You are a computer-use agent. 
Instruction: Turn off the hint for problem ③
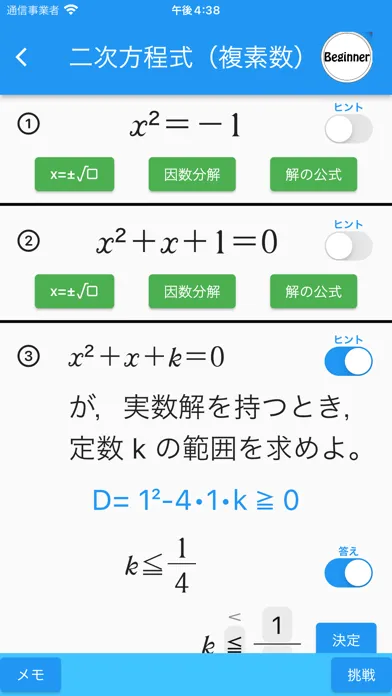tap(348, 361)
